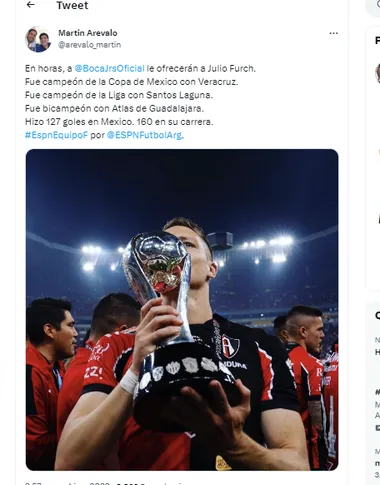Open the @BocaJrsOficial mention

click(x=109, y=68)
